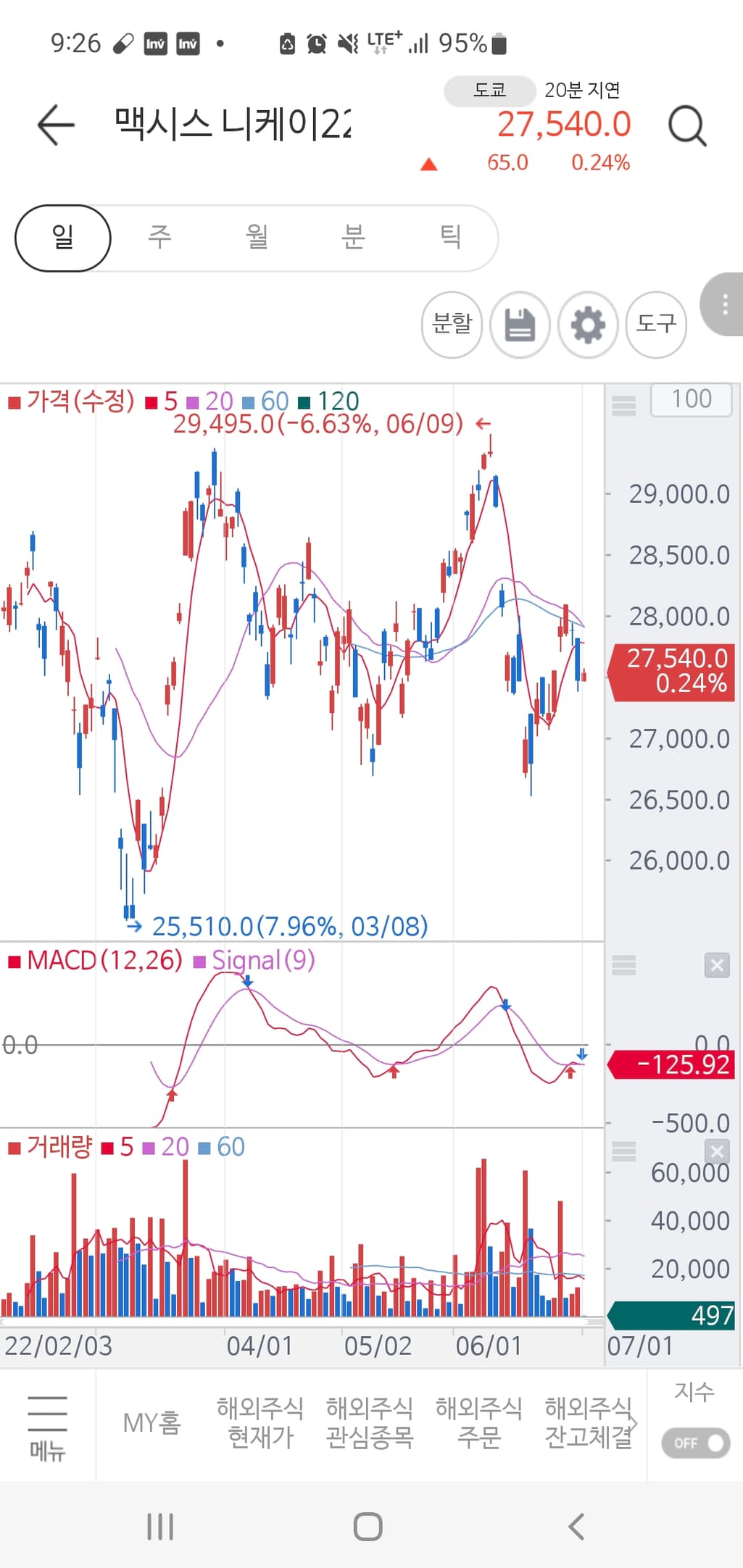Open 해외주식 주문 order tab
The image size is (743, 1568).
[x=478, y=1422]
